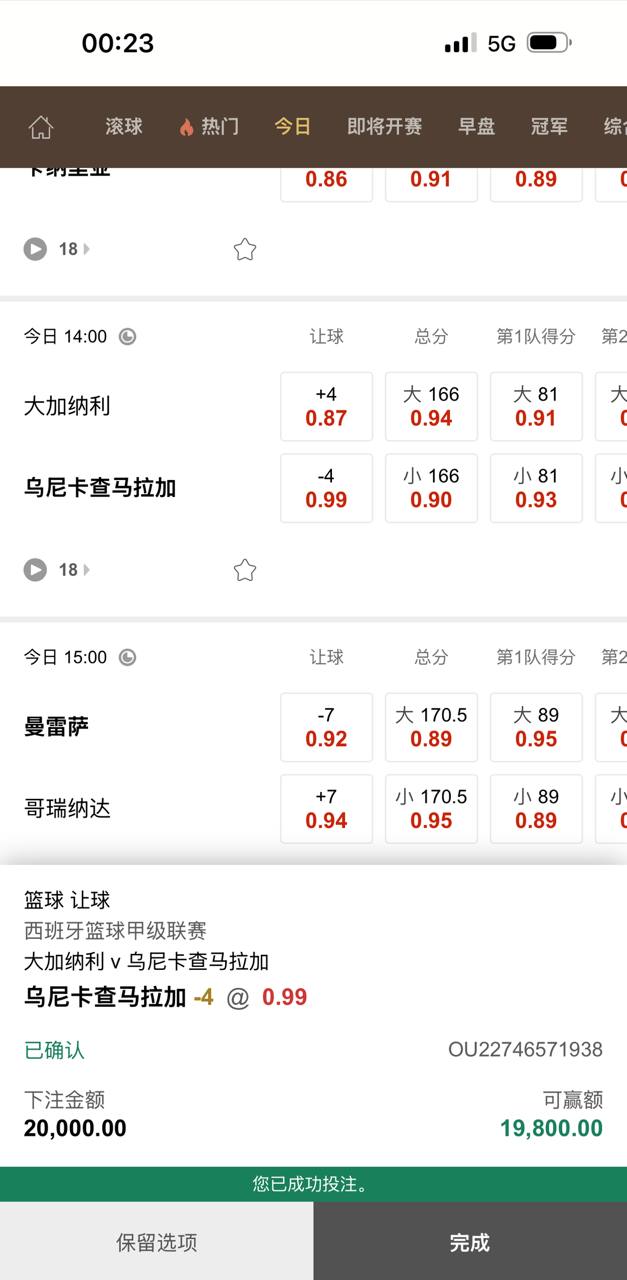The height and width of the screenshot is (1280, 627).
Task: Select 哥瑞纳达 +7 handicap odds 0.94
Action: (326, 809)
